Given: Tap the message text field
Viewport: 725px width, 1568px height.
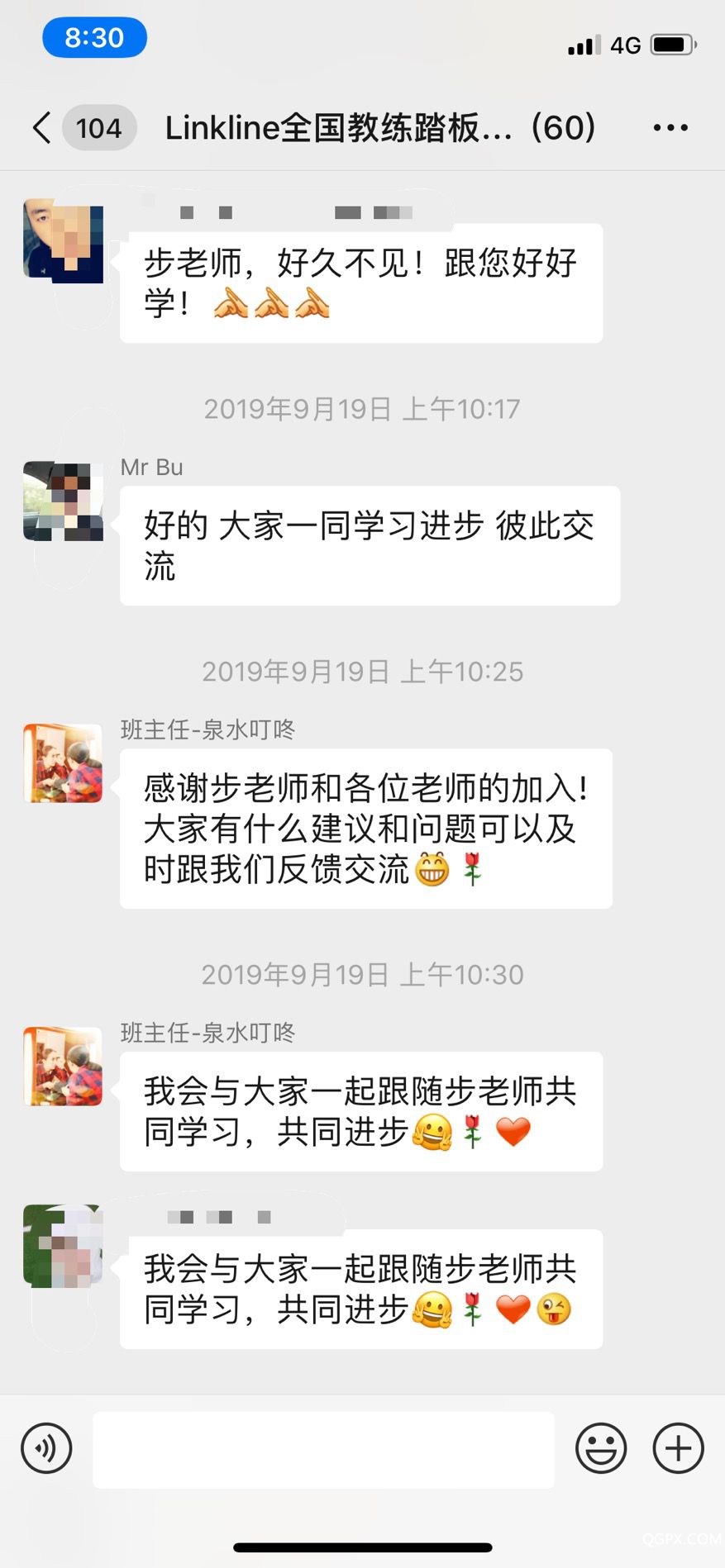Looking at the screenshot, I should [x=323, y=1450].
